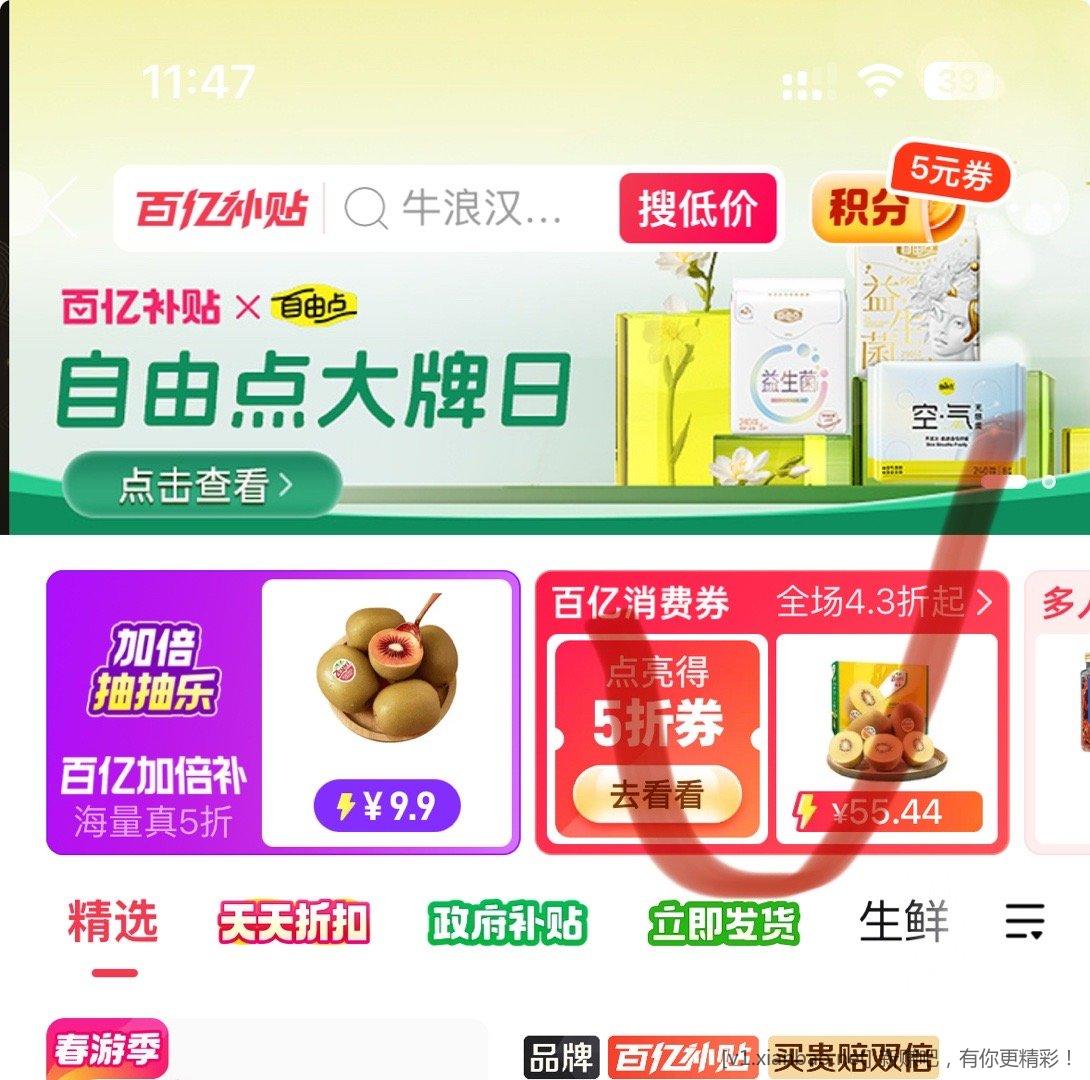Switch to the 立即发货 tab
Viewport: 1090px width, 1080px height.
[724, 922]
